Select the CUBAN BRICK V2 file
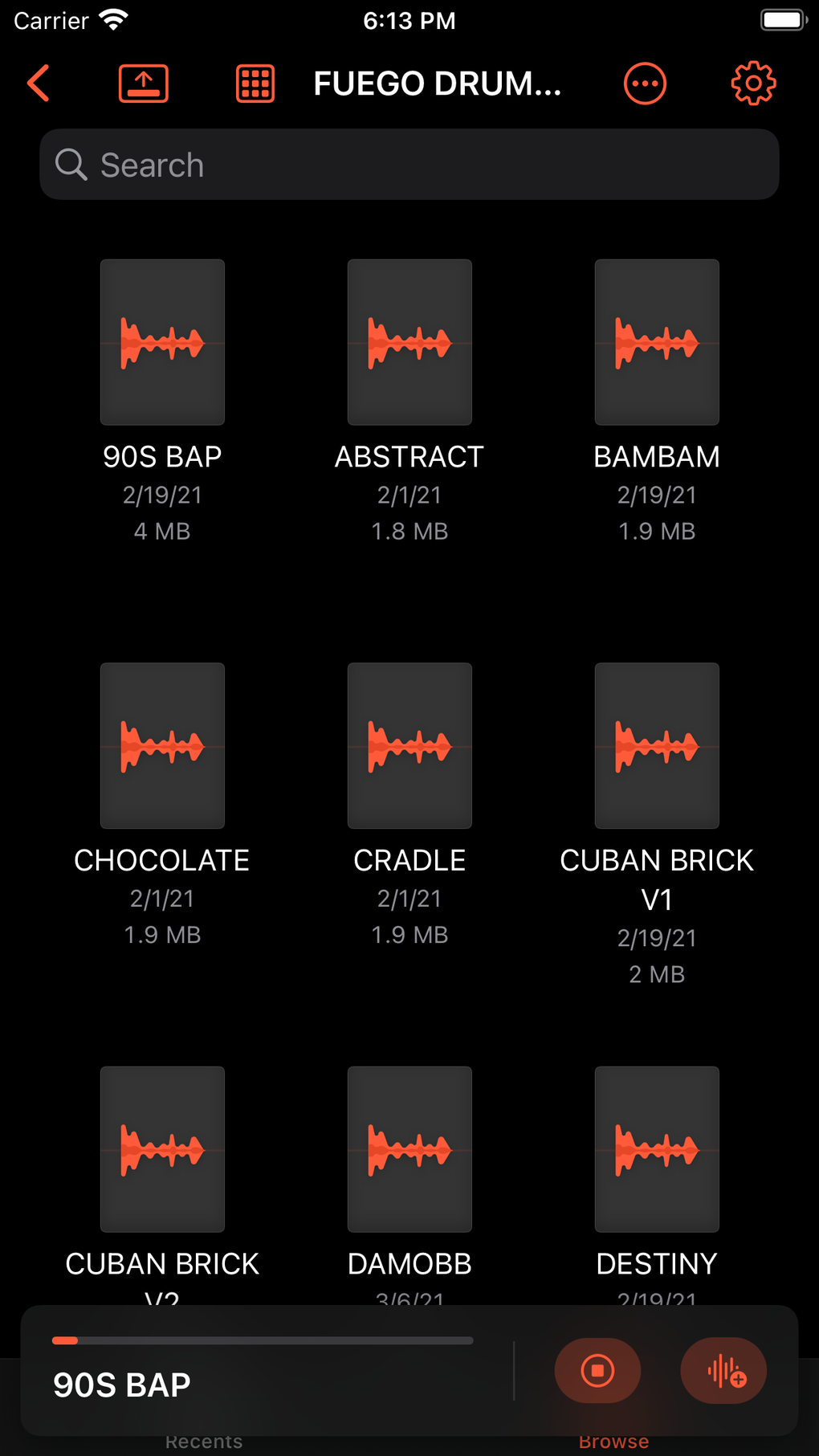The image size is (819, 1456). click(x=162, y=1149)
